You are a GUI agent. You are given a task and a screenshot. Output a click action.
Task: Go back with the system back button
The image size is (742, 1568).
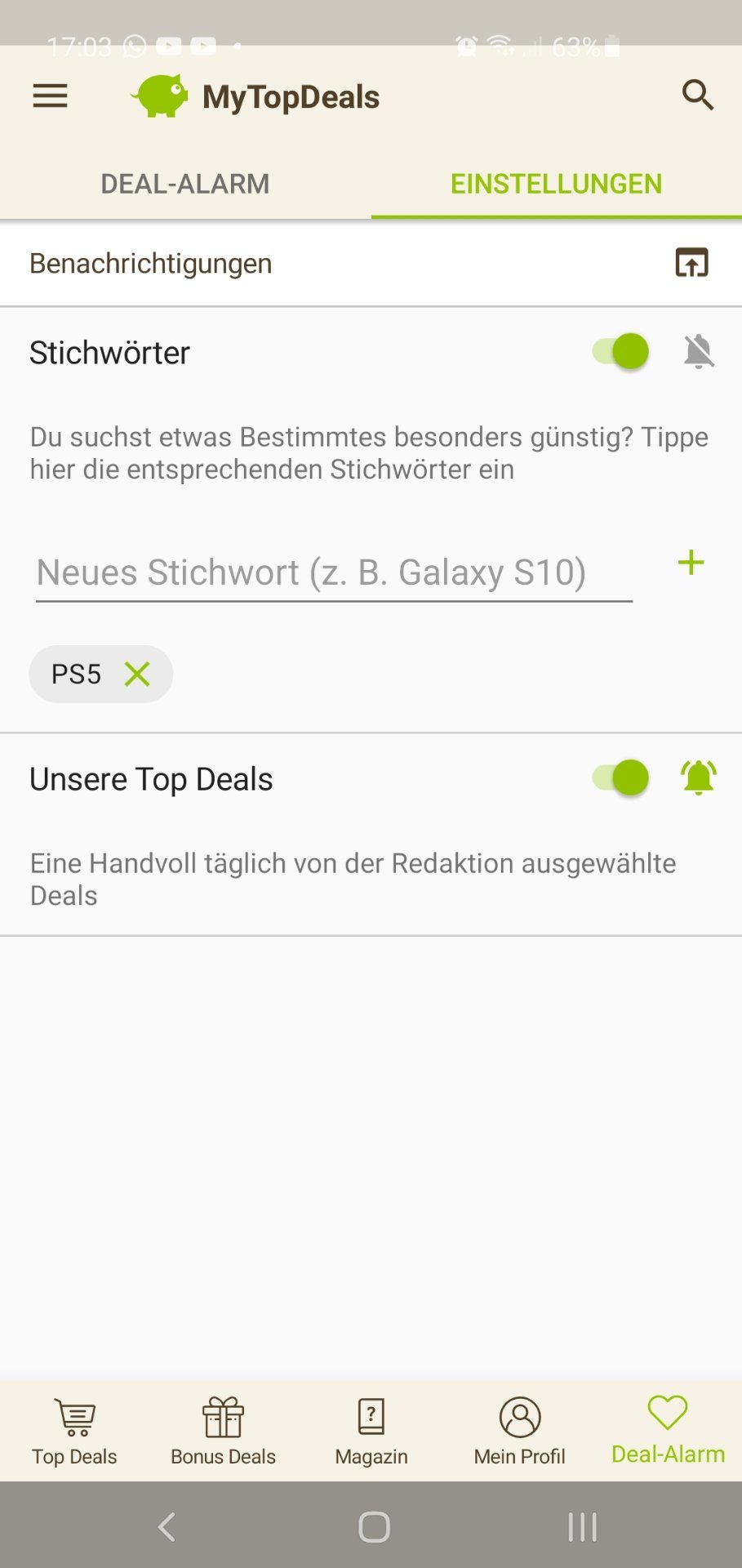click(167, 1526)
